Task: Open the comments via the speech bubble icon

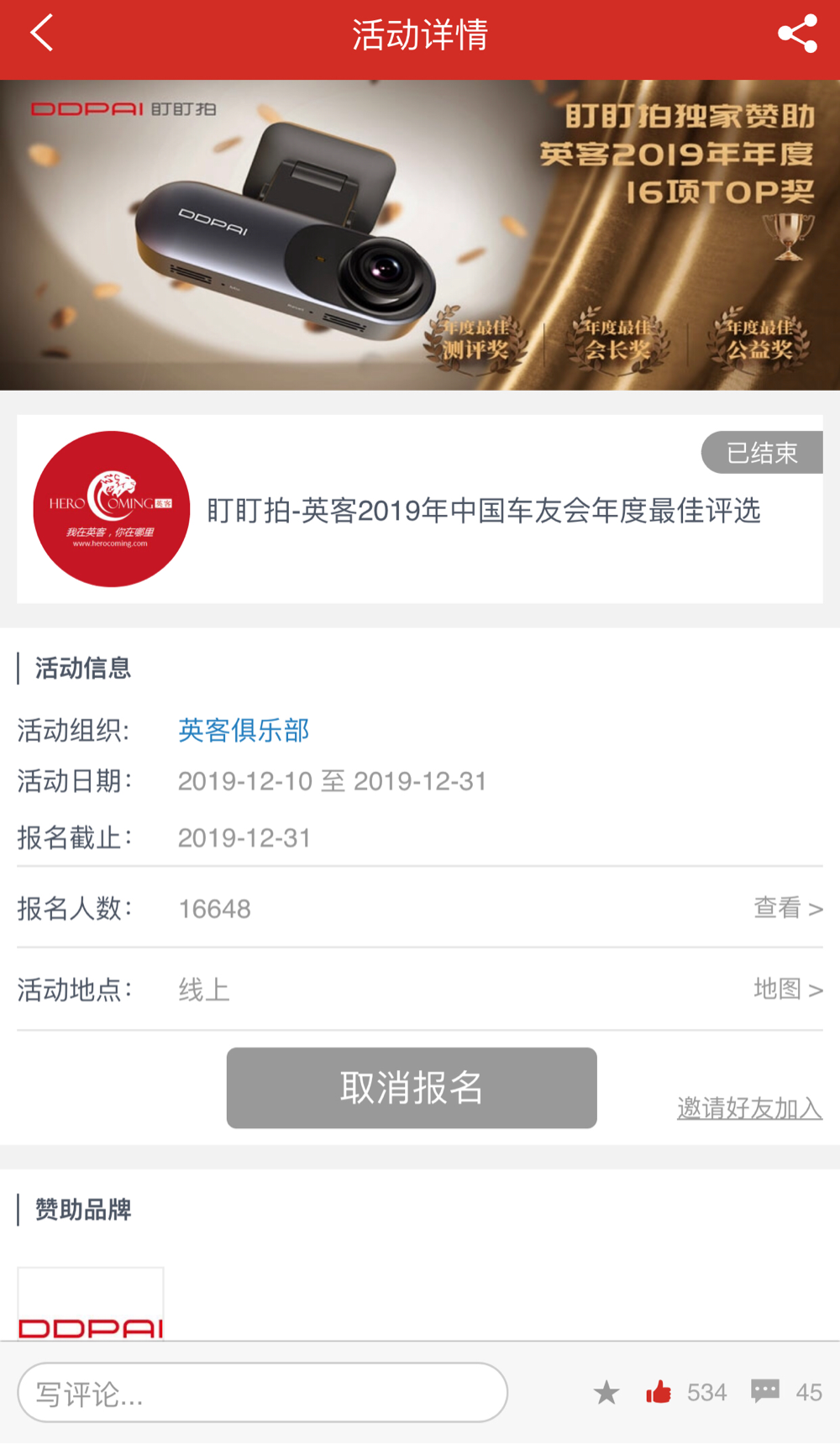Action: click(x=764, y=1391)
